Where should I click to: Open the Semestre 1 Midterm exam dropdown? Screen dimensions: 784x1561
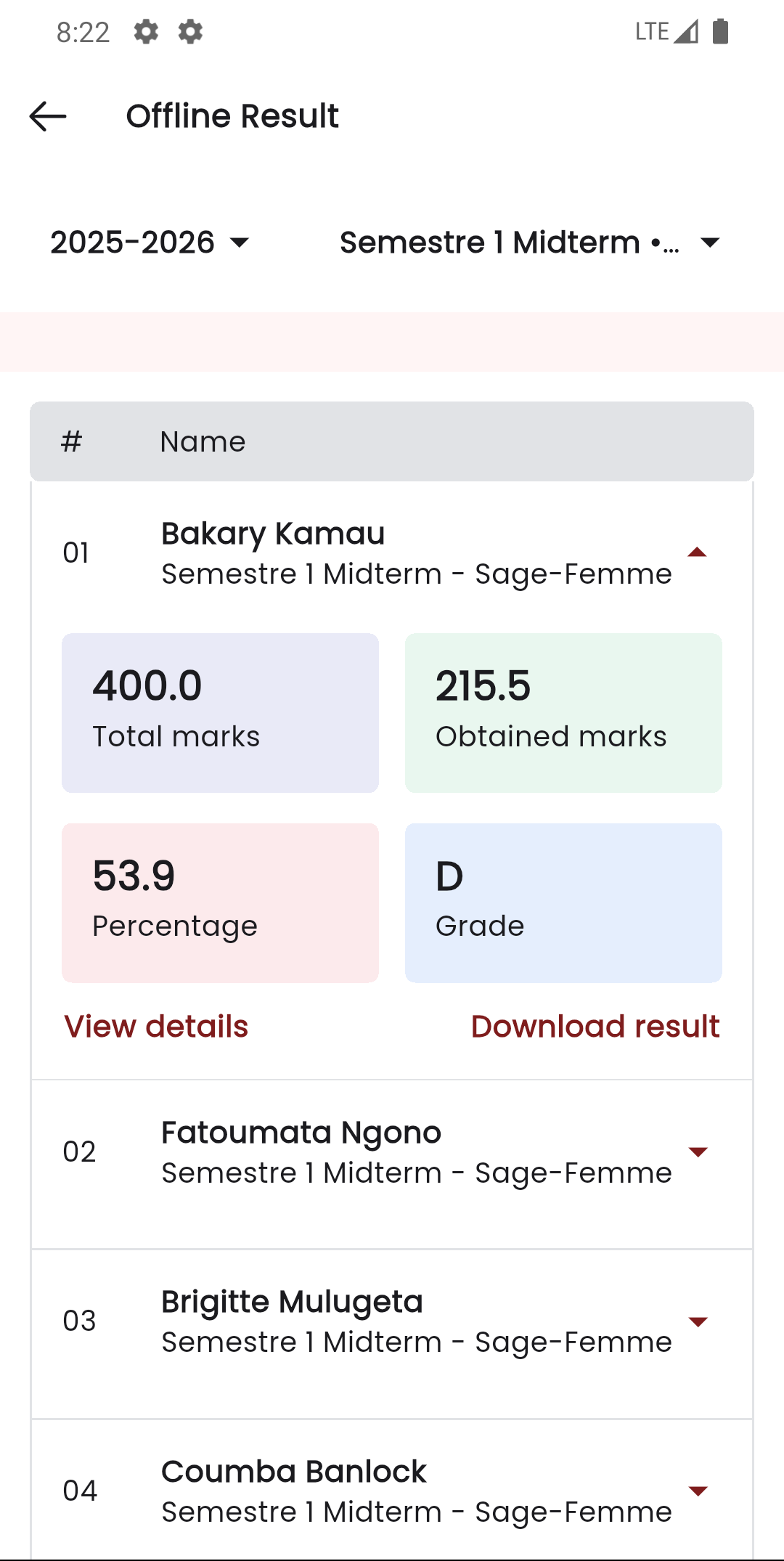[x=529, y=242]
